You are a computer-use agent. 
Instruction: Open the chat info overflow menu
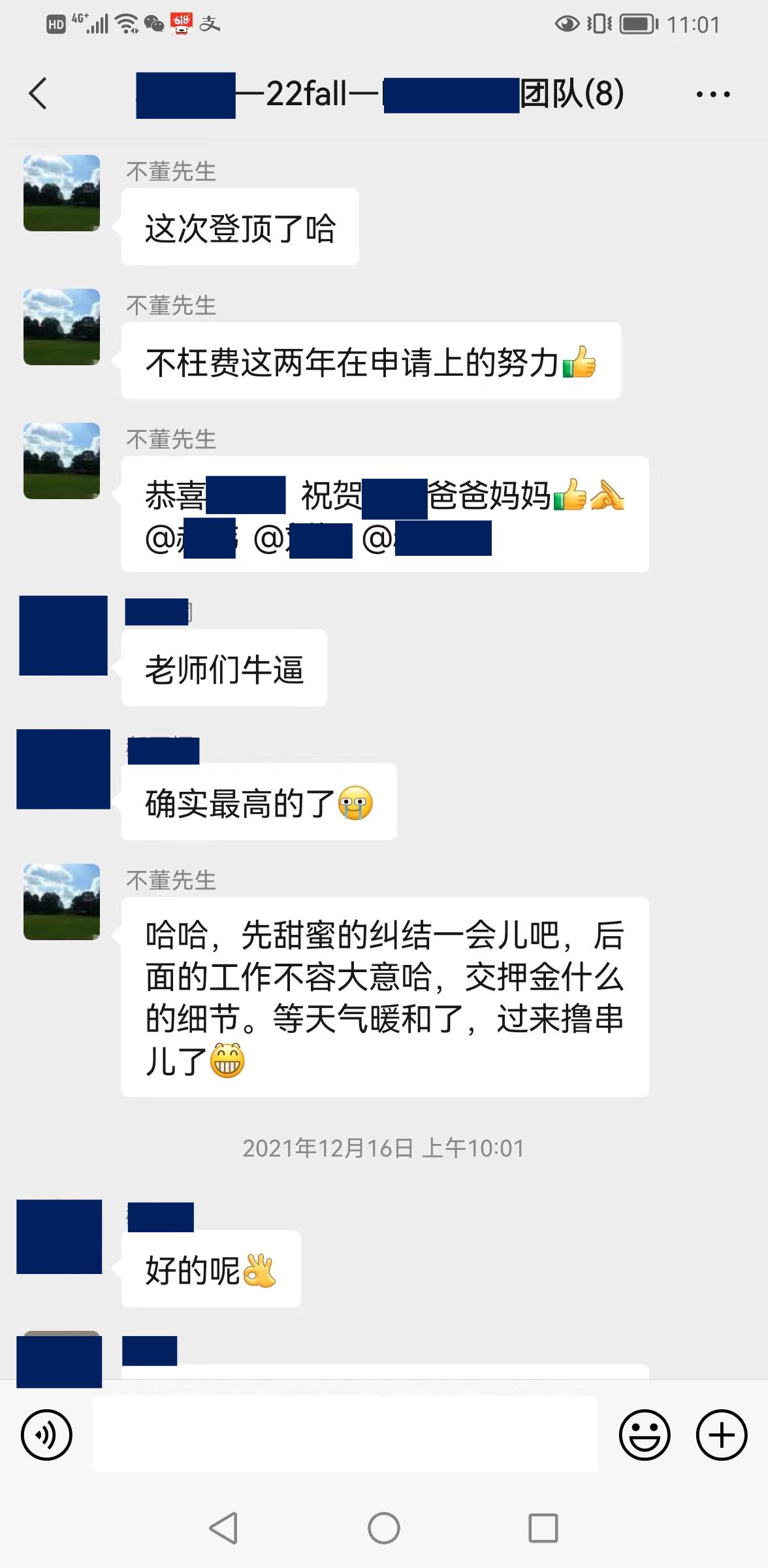[712, 94]
